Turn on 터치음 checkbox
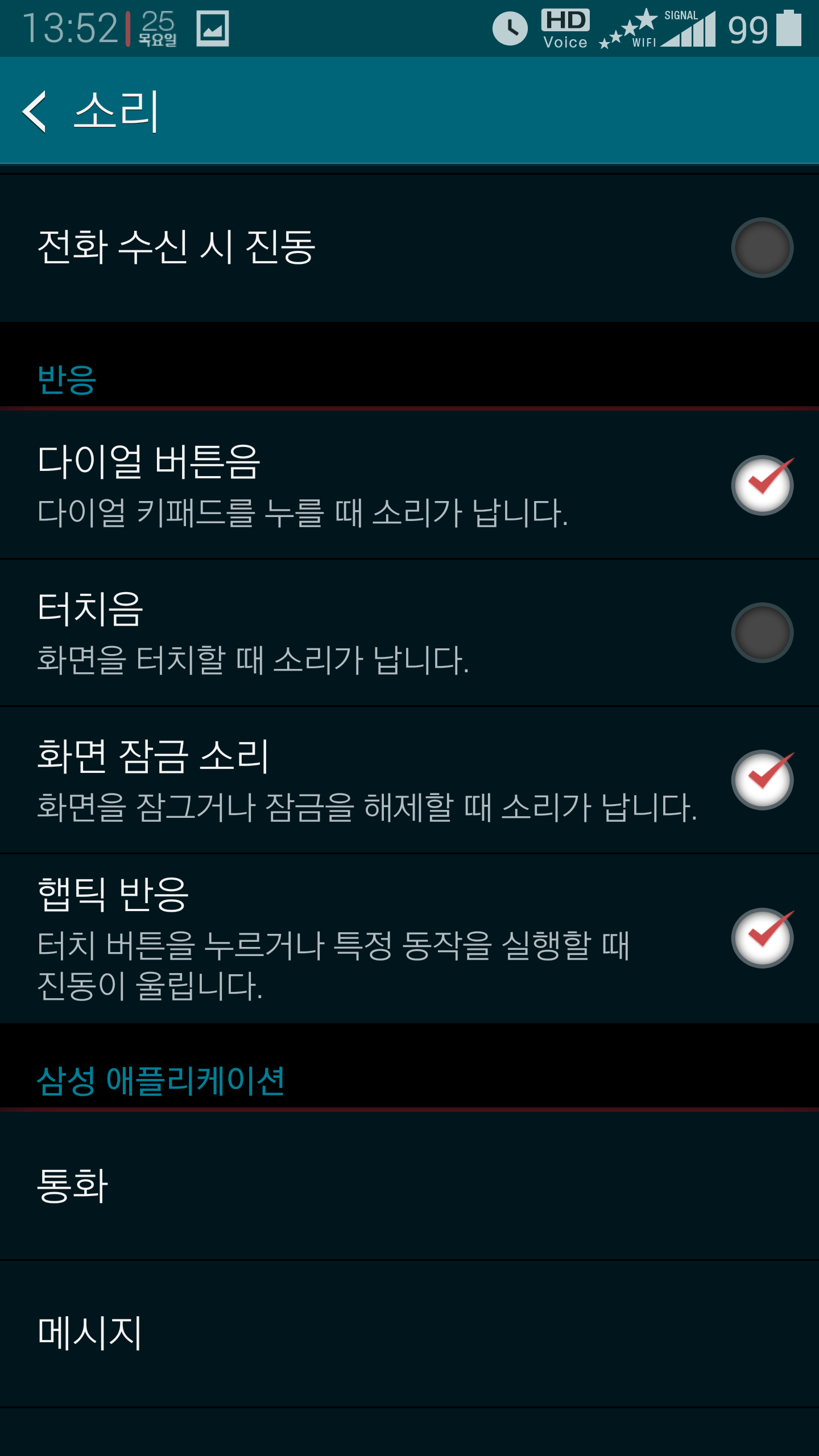819x1456 pixels. 762,632
